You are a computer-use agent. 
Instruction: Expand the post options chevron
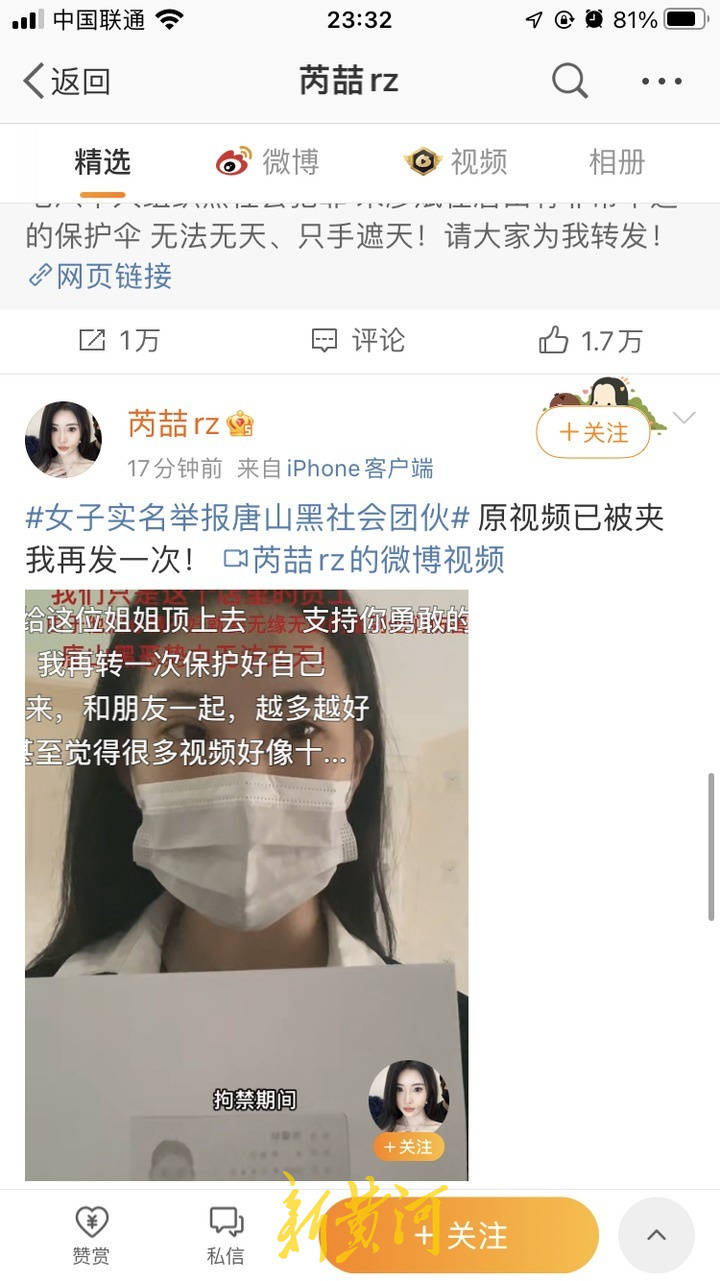click(x=684, y=418)
